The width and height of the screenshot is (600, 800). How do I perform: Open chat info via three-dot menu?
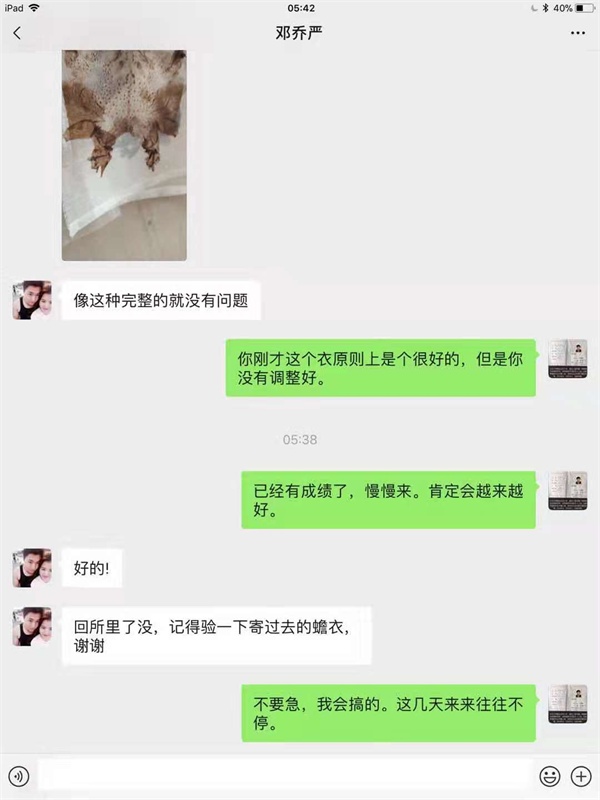coord(578,33)
